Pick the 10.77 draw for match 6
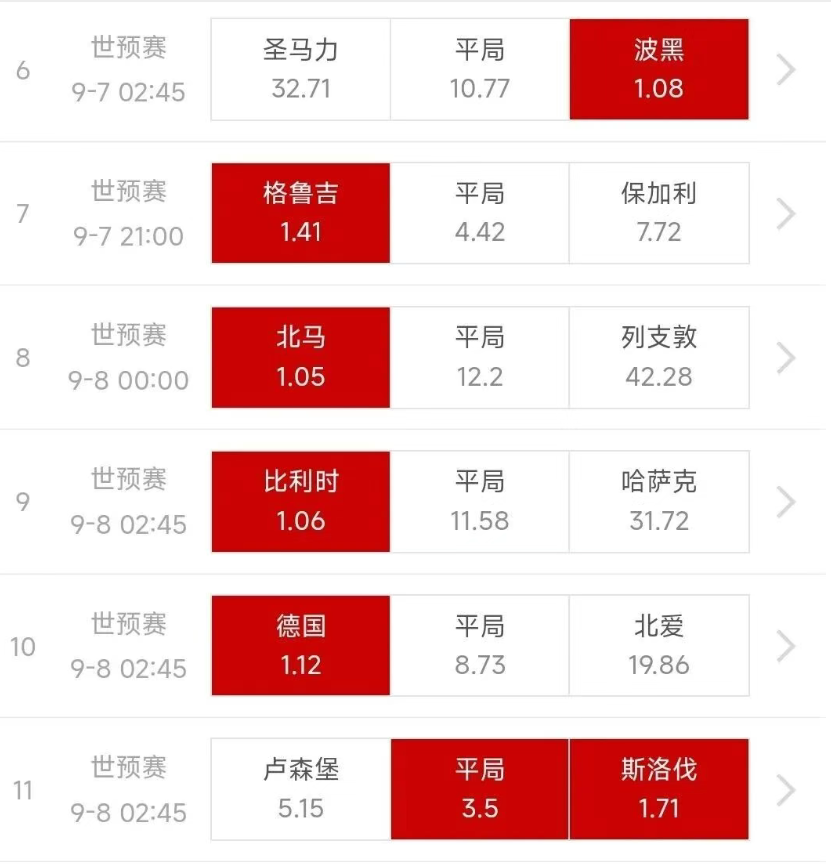This screenshot has height=864, width=831. (x=480, y=70)
